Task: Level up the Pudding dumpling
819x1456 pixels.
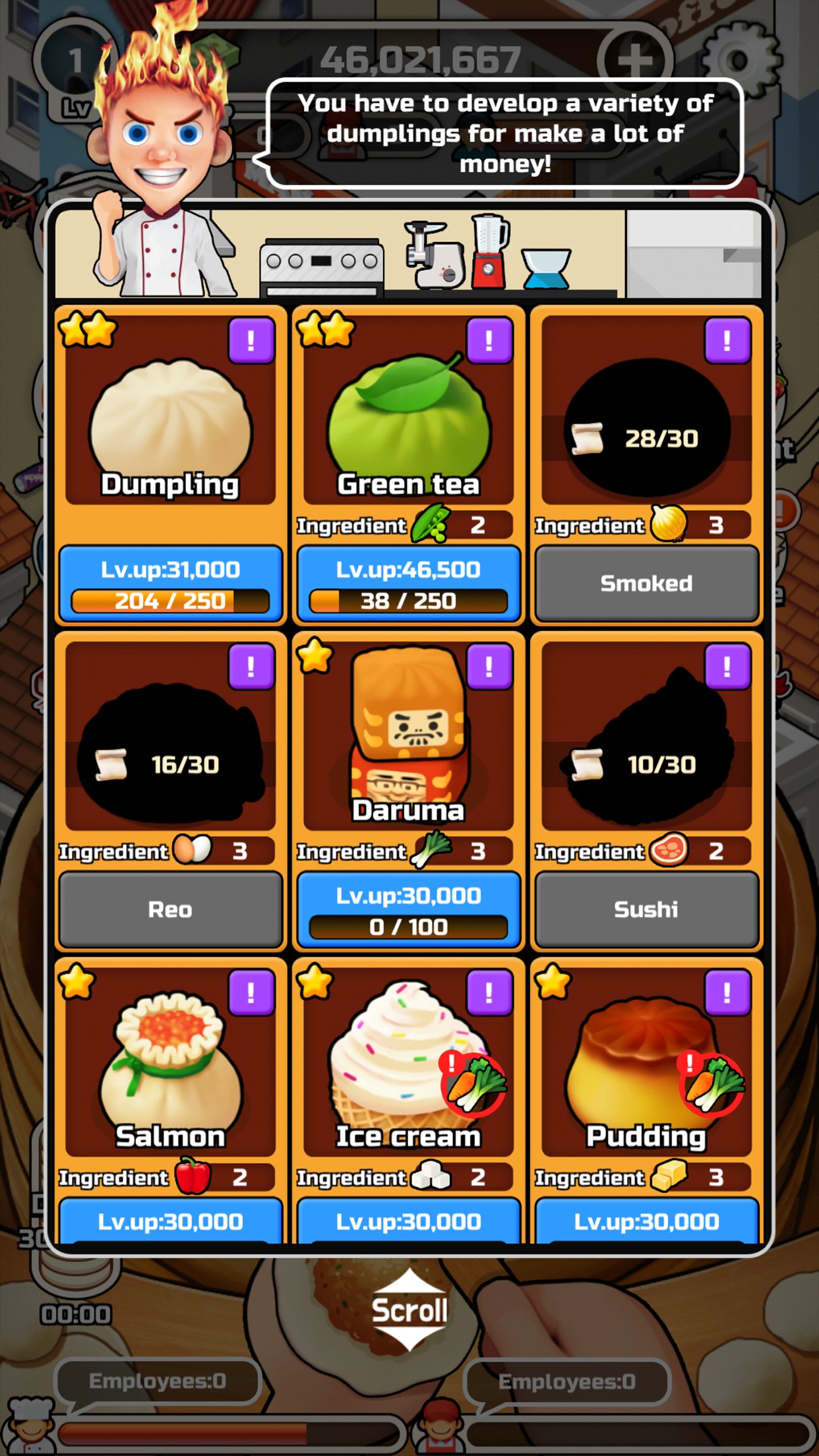Action: (646, 1222)
